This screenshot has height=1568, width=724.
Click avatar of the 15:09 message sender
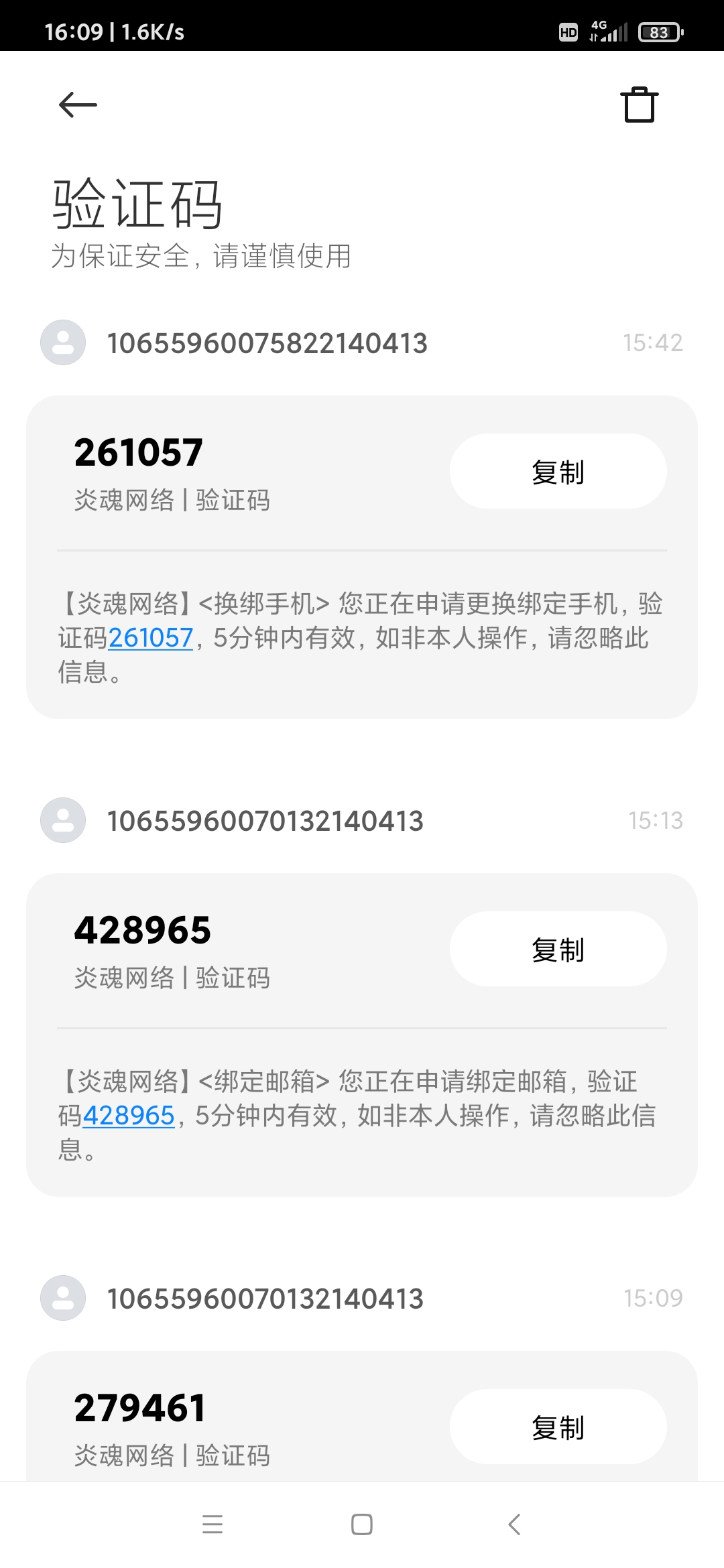coord(62,1298)
